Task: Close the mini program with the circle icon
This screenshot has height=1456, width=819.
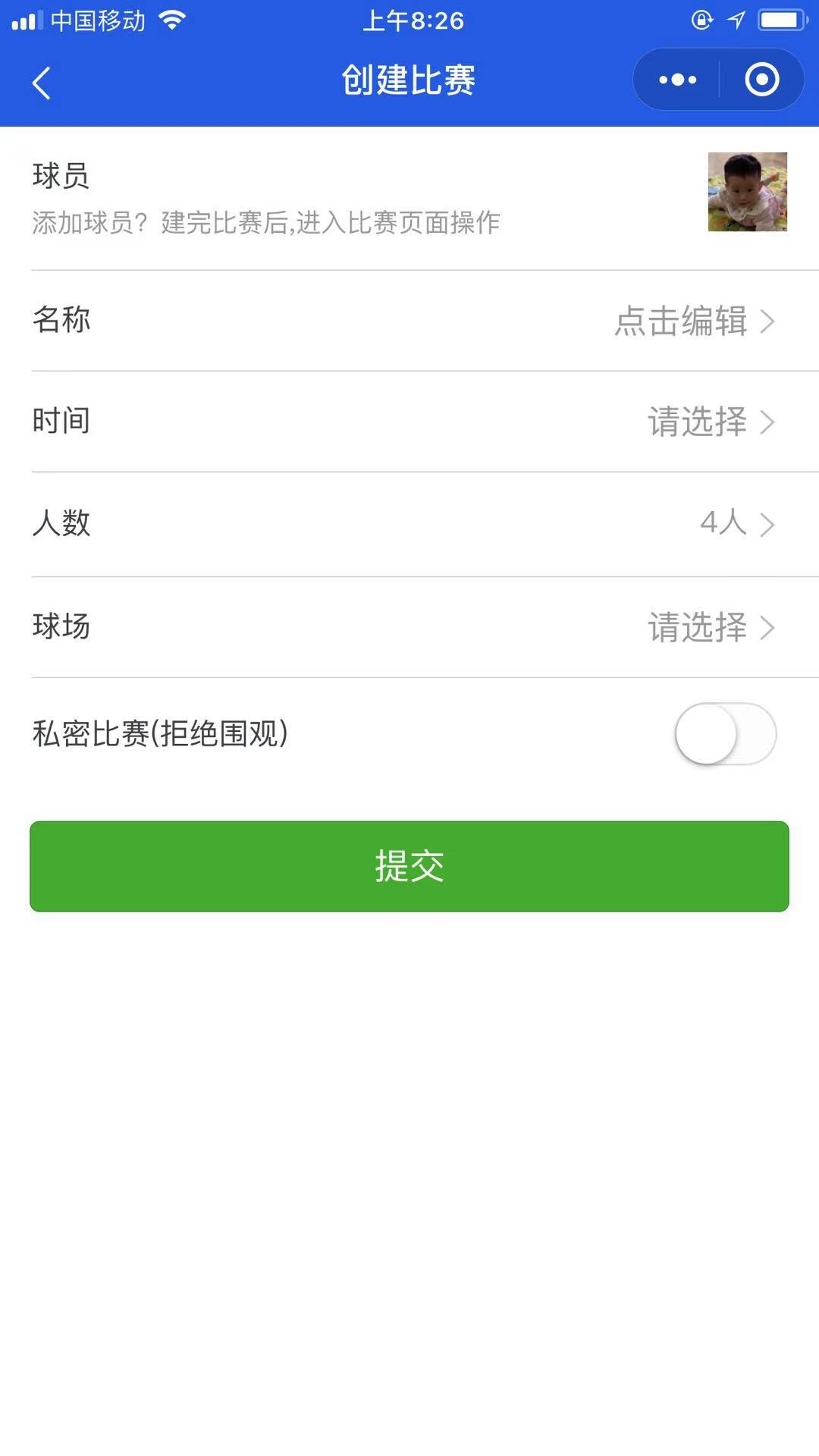Action: pyautogui.click(x=761, y=80)
